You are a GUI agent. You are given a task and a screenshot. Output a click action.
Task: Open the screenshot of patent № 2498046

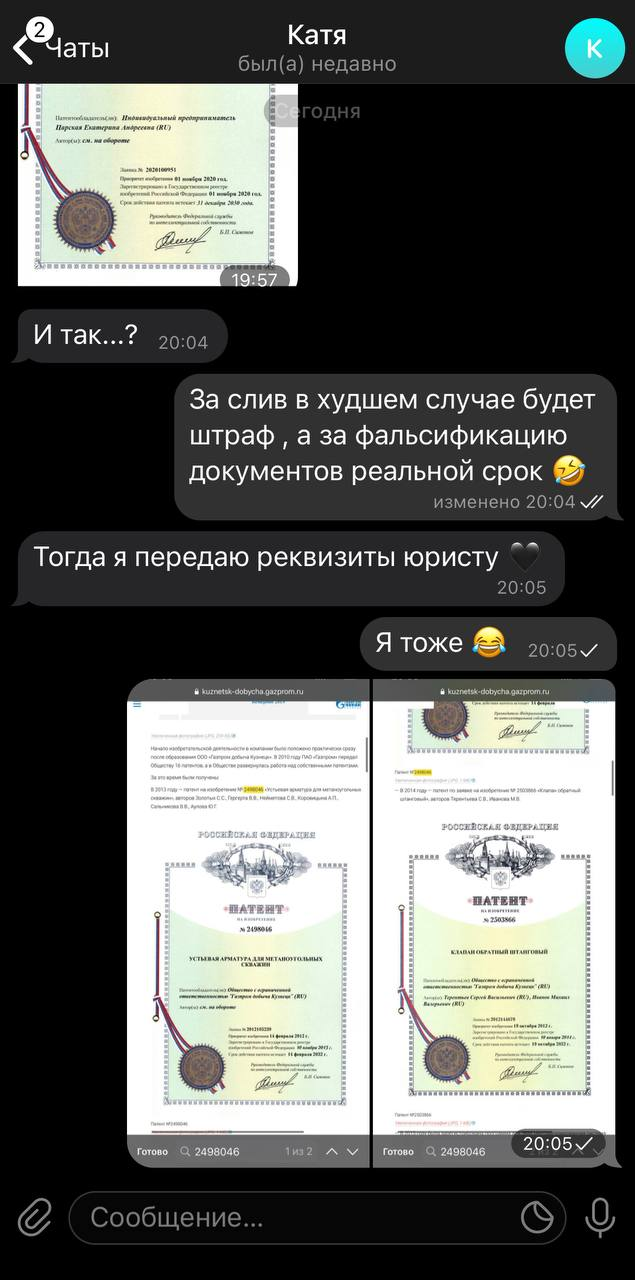pyautogui.click(x=248, y=922)
